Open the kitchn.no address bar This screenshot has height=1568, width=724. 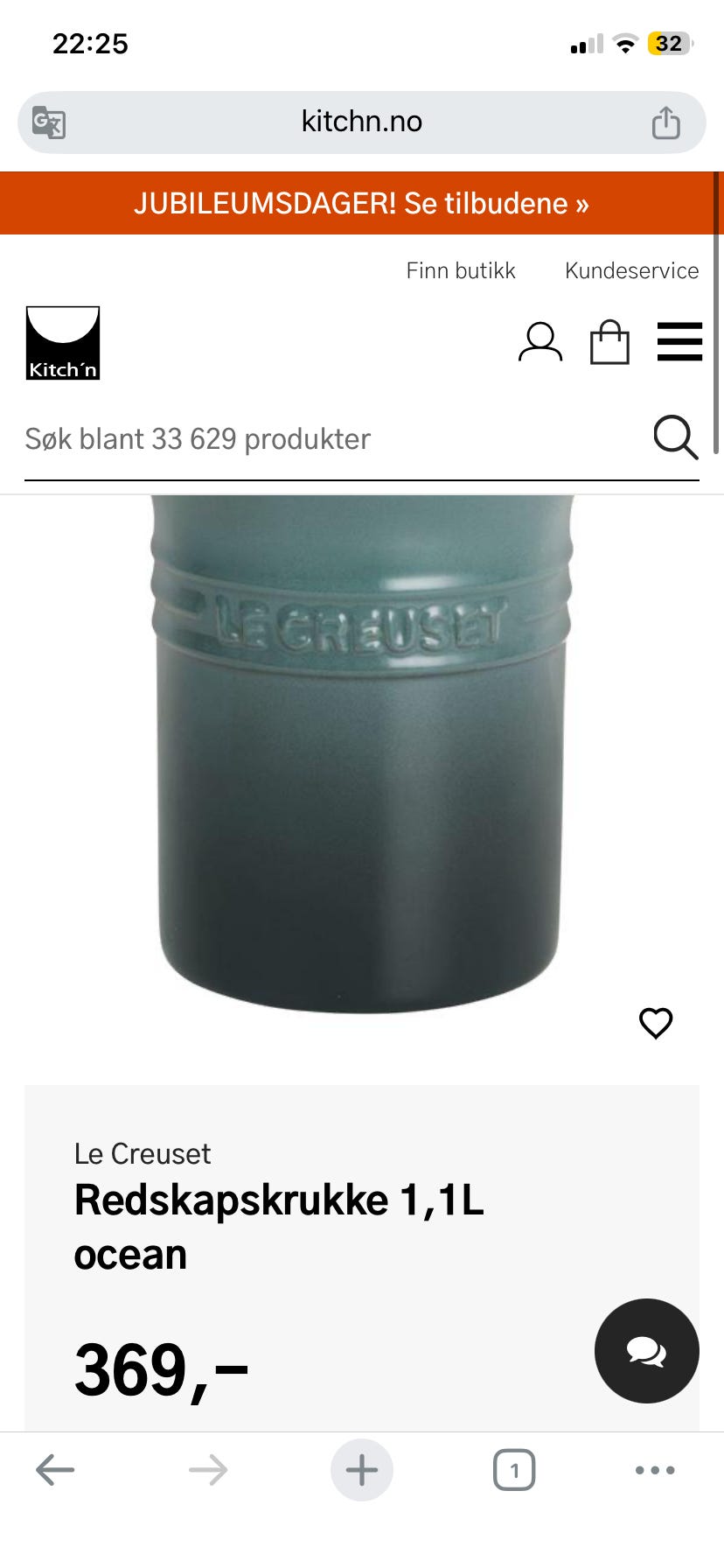coord(362,122)
